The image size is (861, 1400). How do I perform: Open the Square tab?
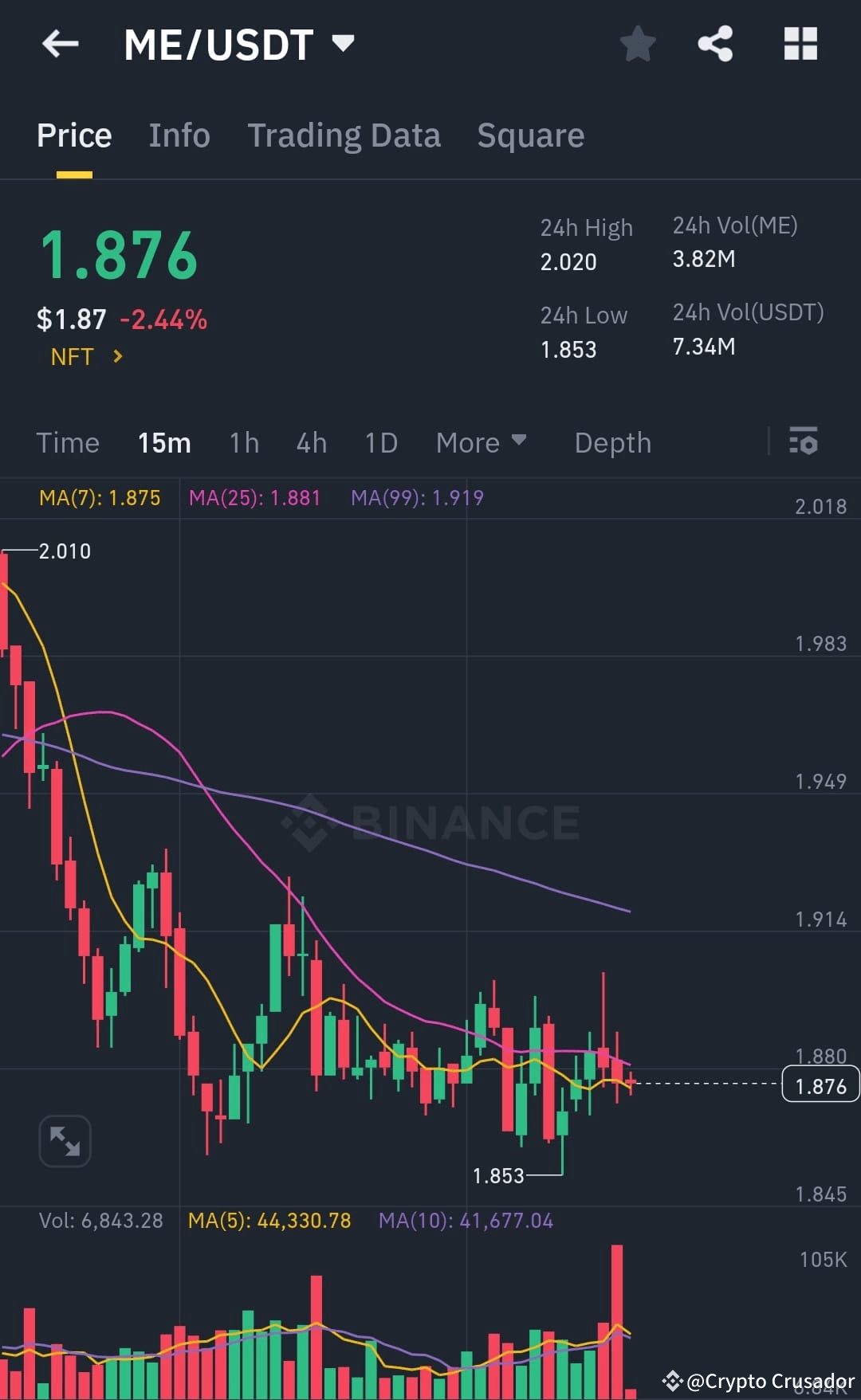click(x=530, y=135)
